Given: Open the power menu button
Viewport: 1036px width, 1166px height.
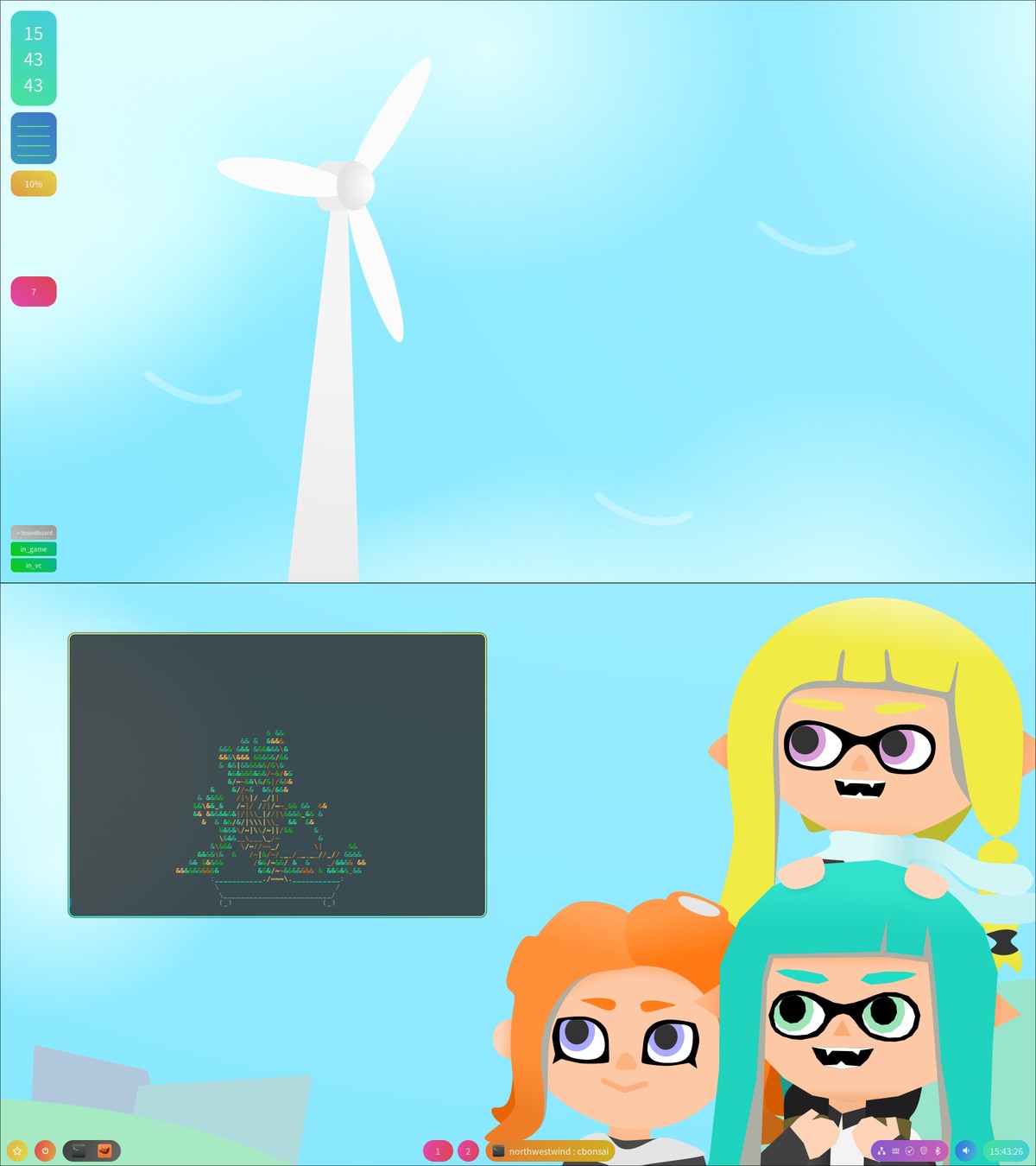Looking at the screenshot, I should [45, 1150].
